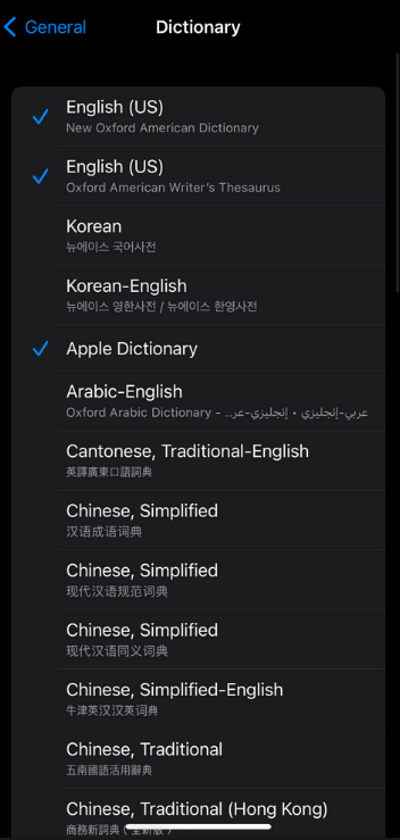
Task: Select Chinese, Simplified 现代汉语规范词典
Action: (x=198, y=579)
